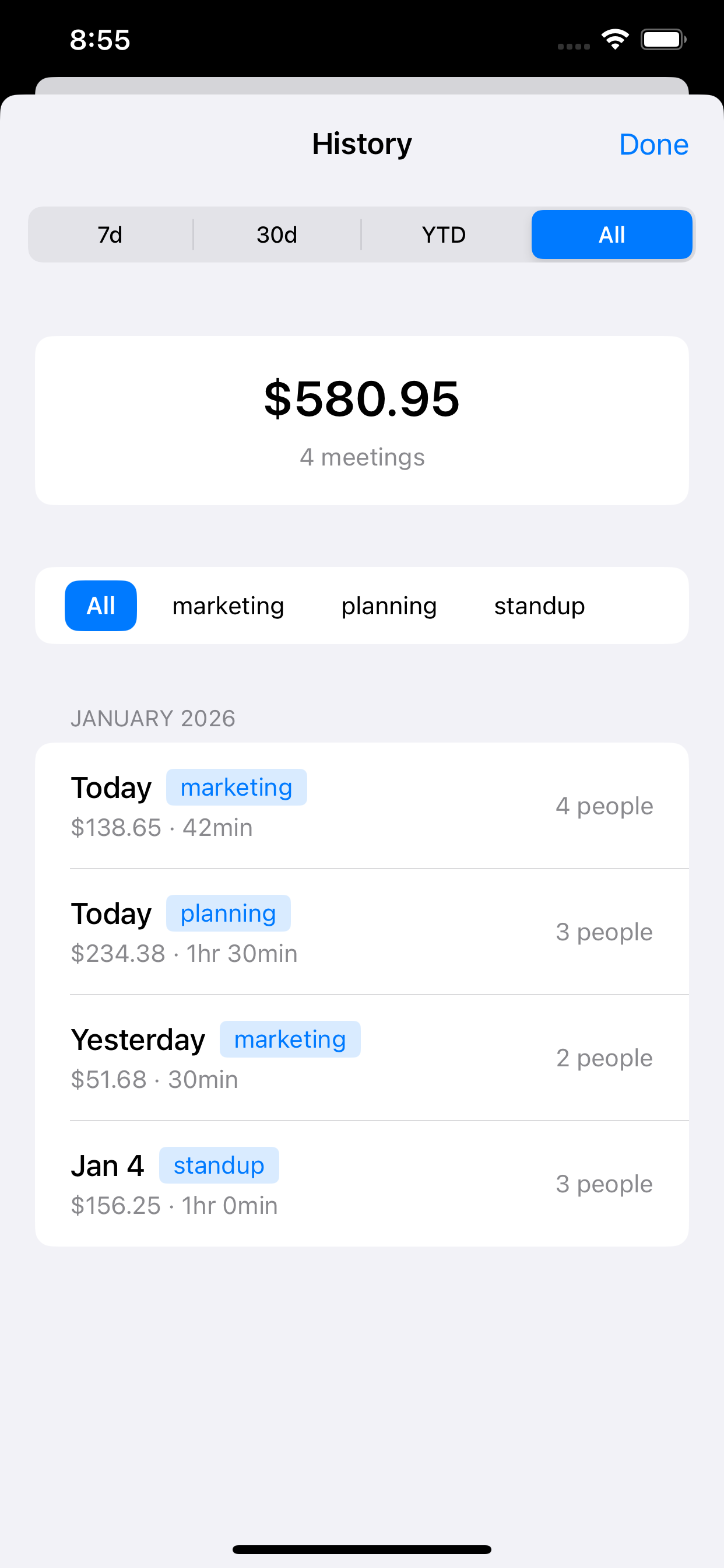Close the History sheet with Done
Screen dimensions: 724x1568
[x=653, y=145]
